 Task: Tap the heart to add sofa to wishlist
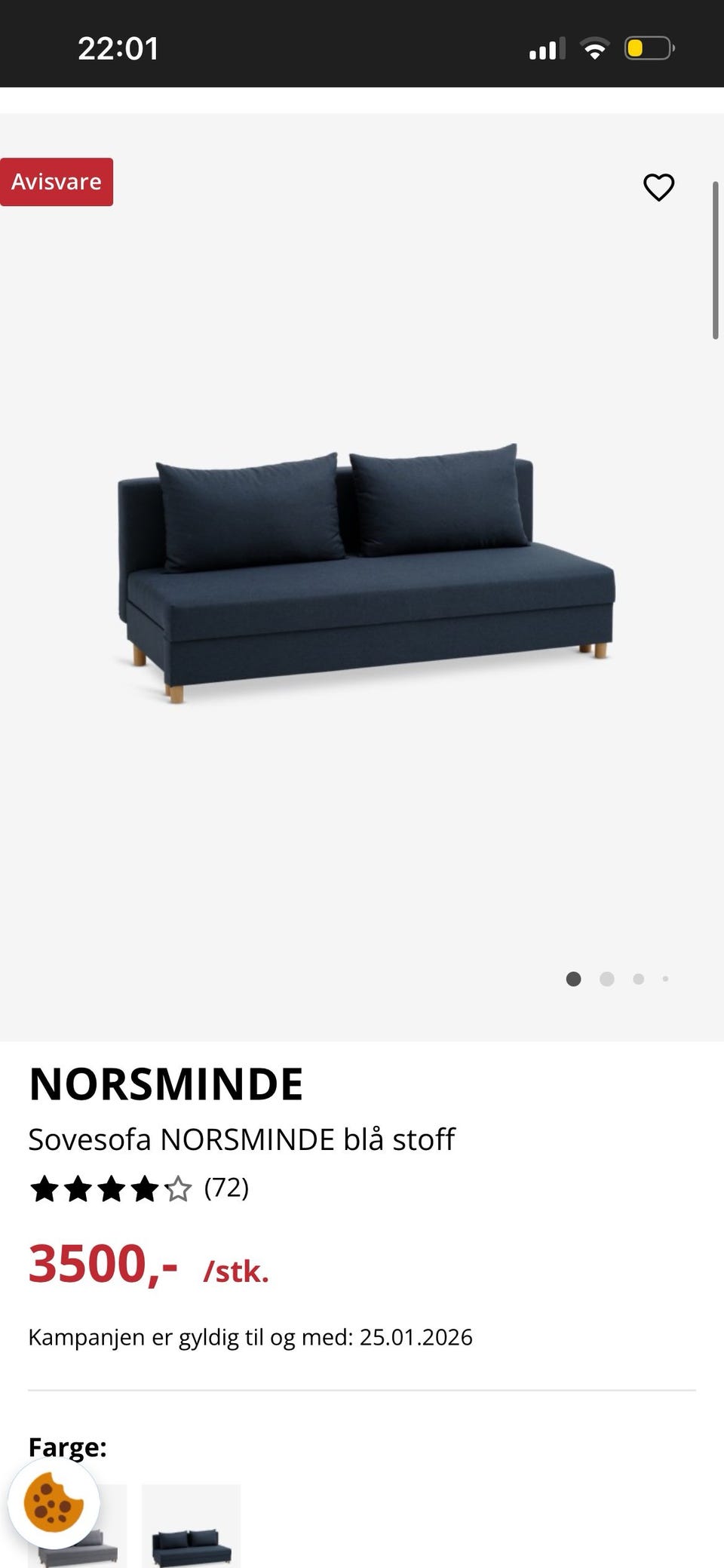tap(660, 186)
